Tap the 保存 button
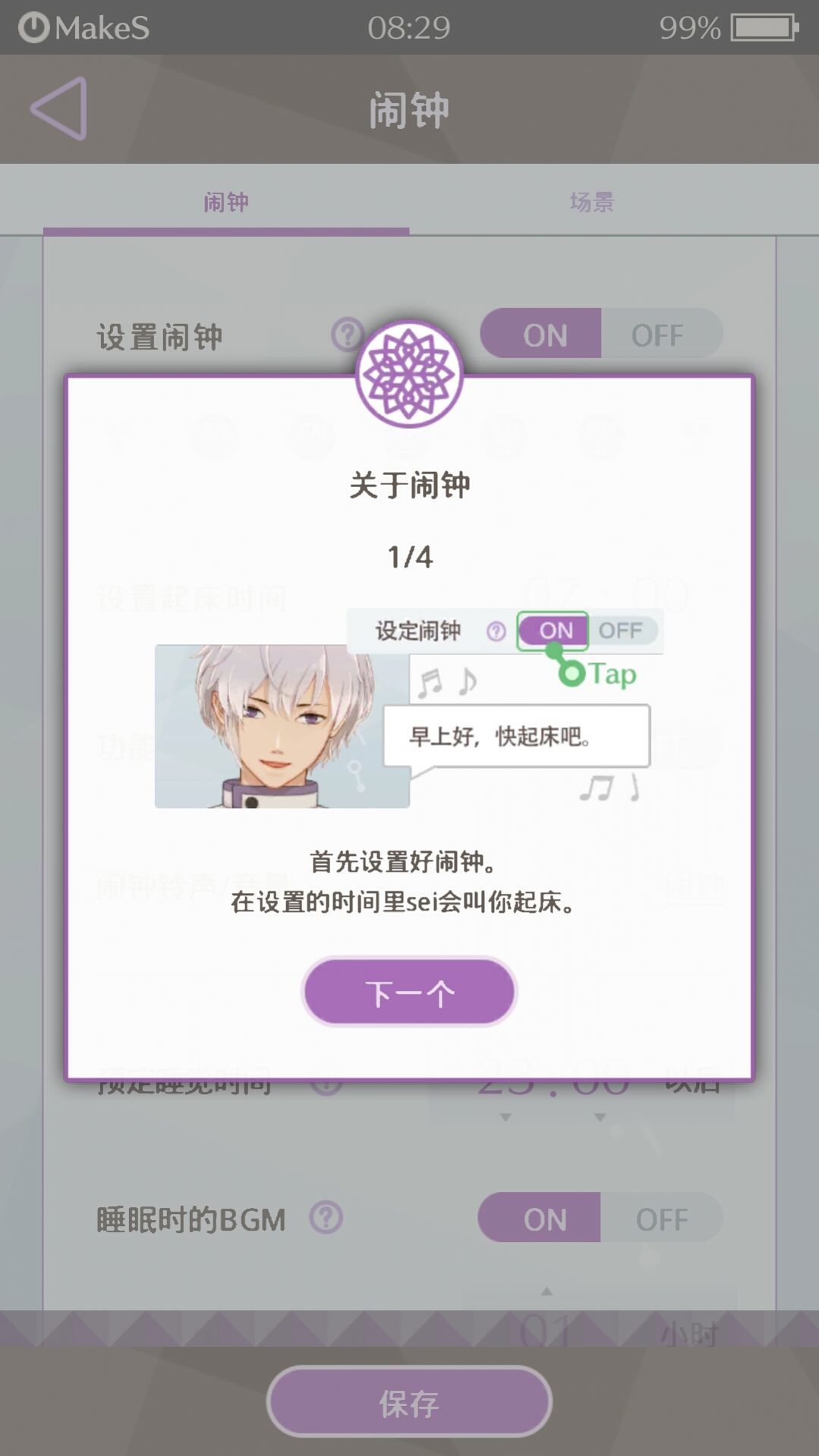Screen dimensions: 819x1456 click(409, 1404)
